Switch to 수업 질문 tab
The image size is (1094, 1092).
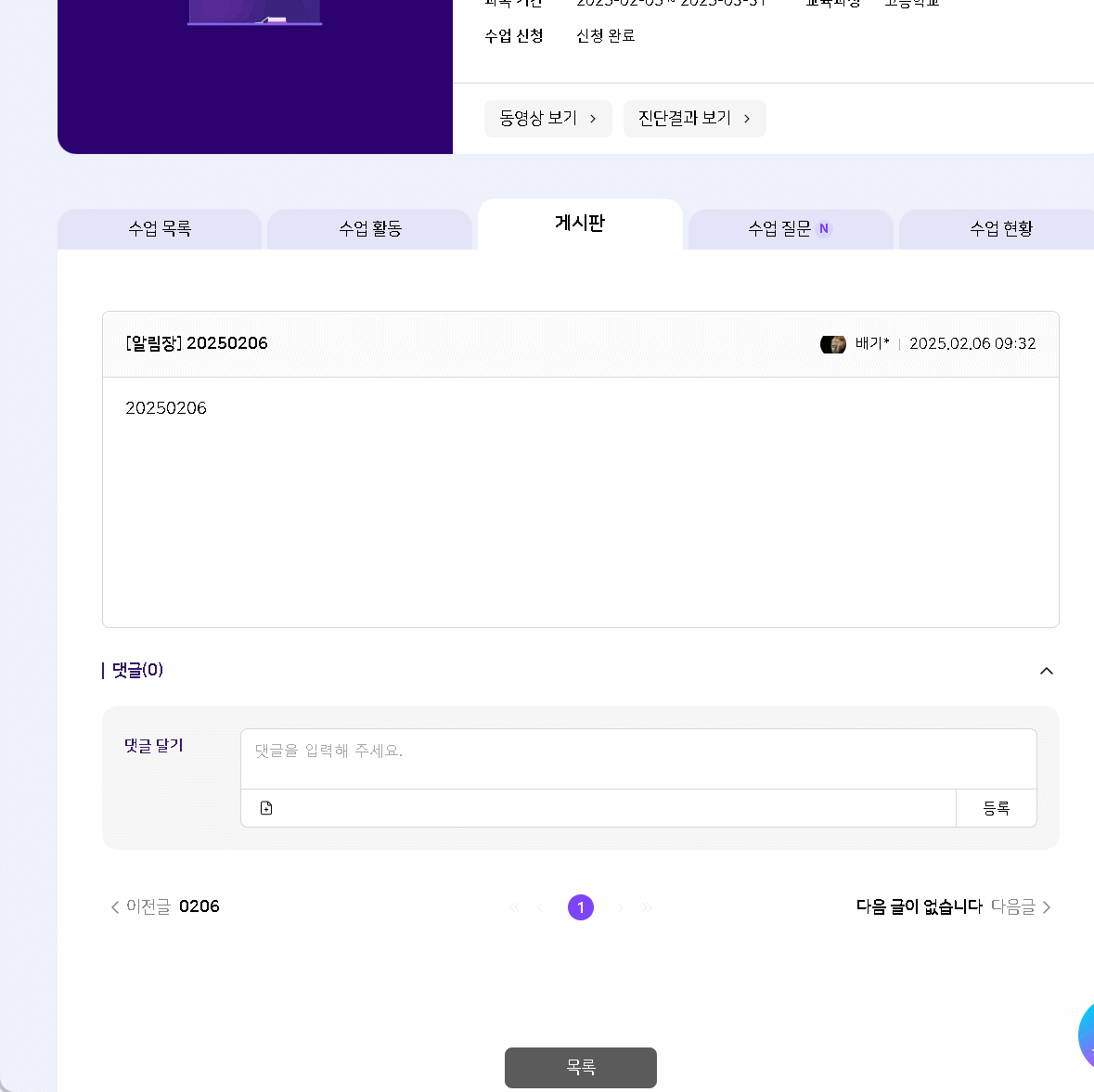click(x=790, y=229)
